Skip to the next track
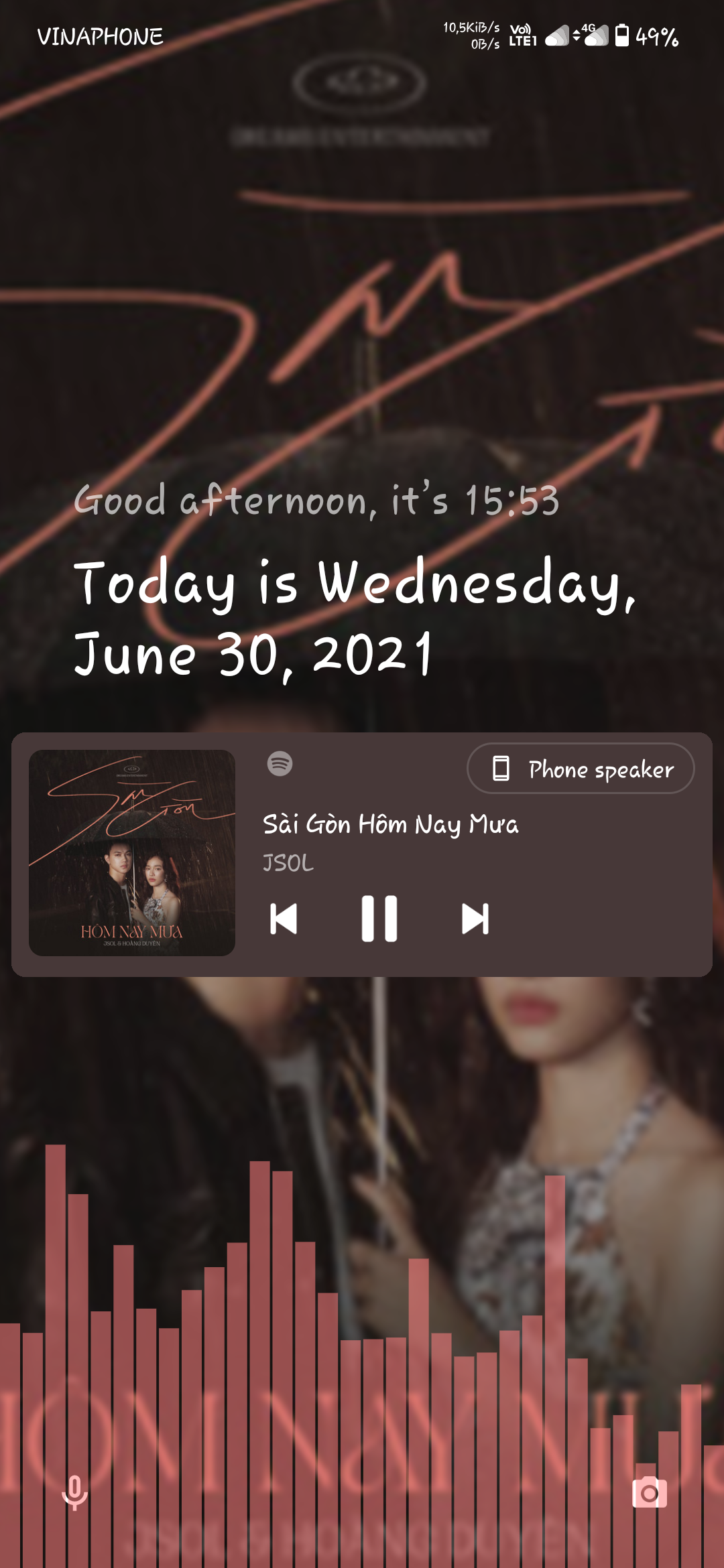The image size is (724, 1568). point(475,919)
